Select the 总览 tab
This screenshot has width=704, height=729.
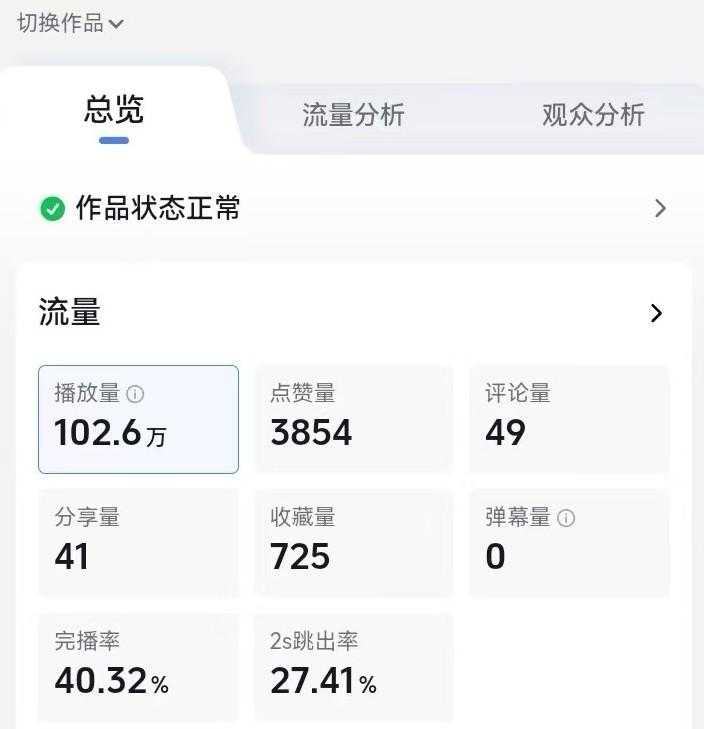(x=114, y=110)
